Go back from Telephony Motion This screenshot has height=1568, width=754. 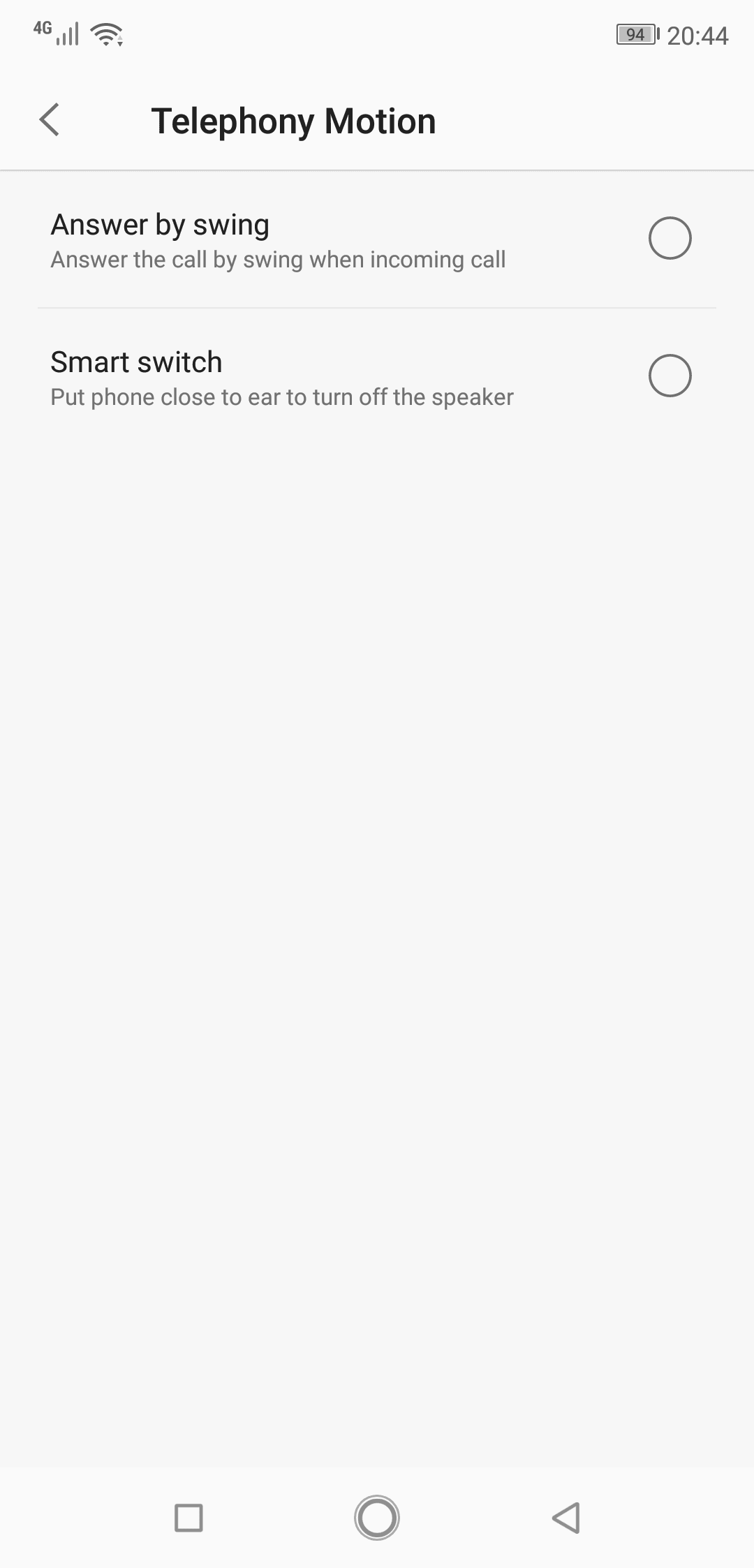point(50,120)
